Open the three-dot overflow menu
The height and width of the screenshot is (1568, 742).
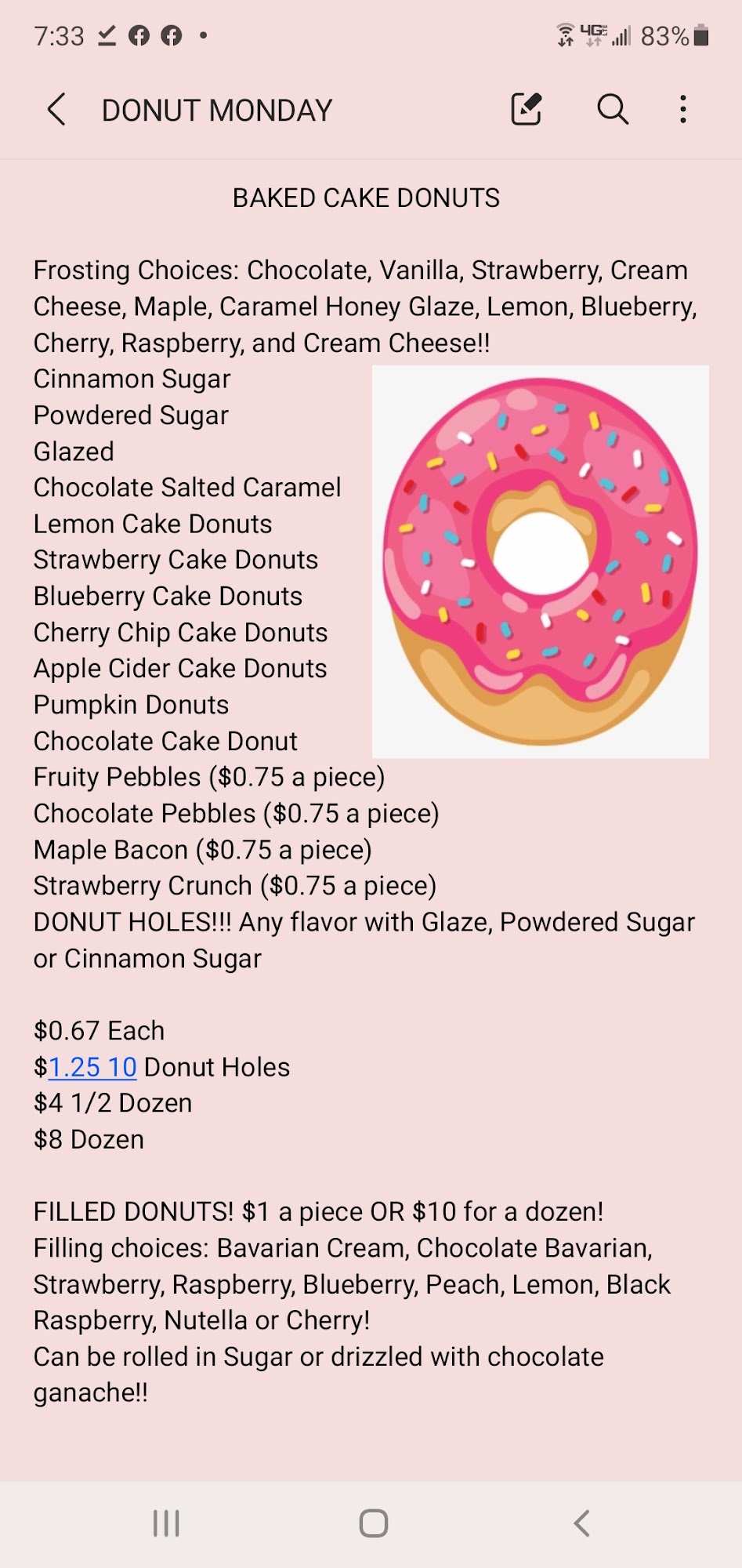683,109
